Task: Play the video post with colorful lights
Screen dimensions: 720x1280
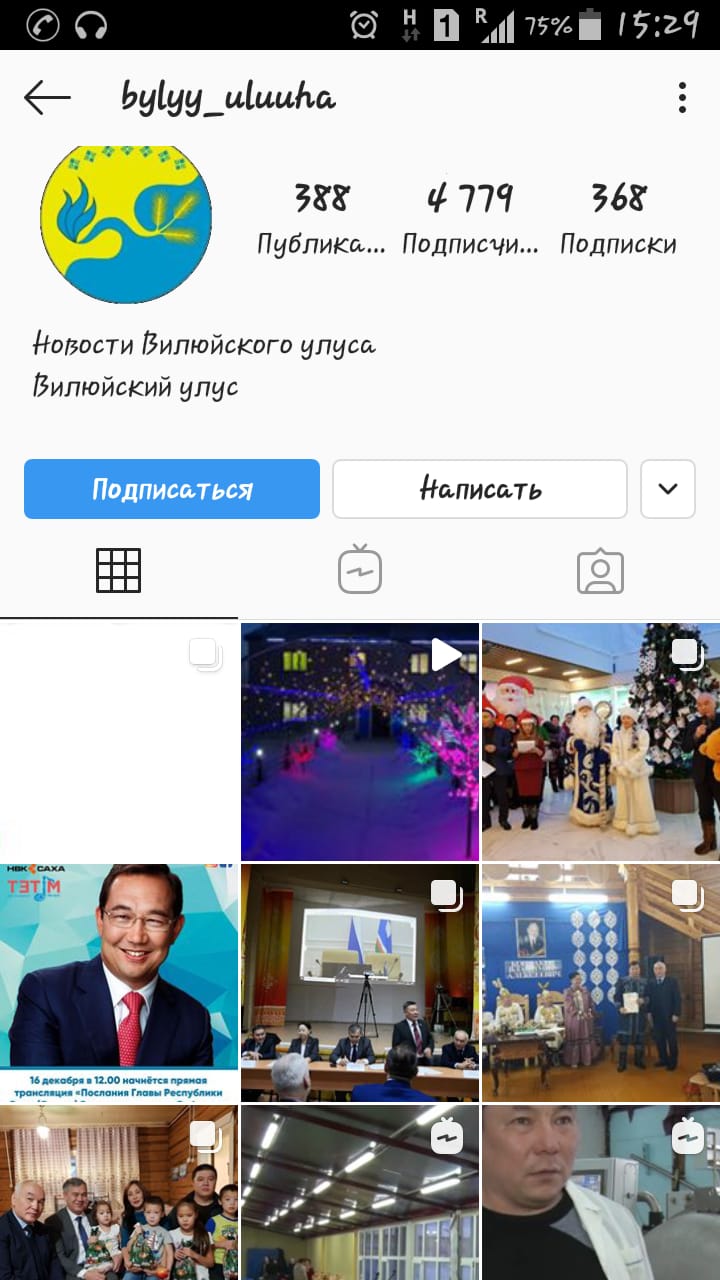Action: (360, 742)
